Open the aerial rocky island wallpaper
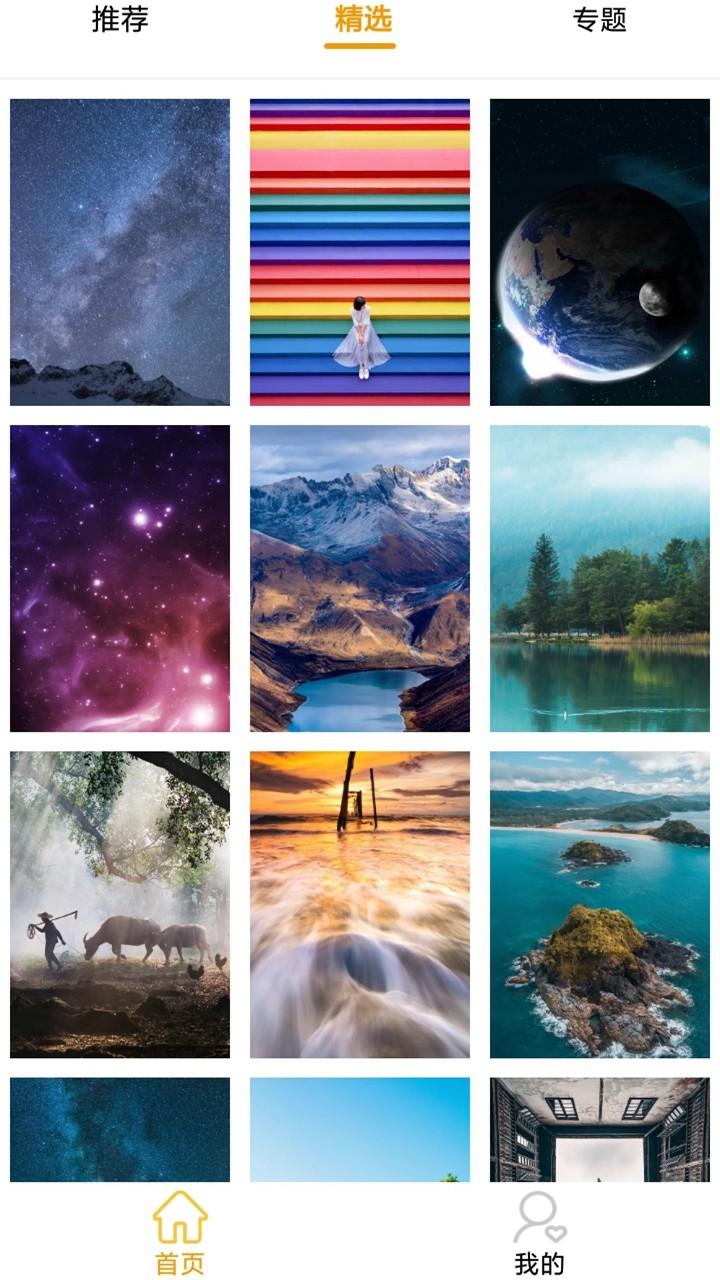Screen dimensions: 720x1280 (x=600, y=904)
